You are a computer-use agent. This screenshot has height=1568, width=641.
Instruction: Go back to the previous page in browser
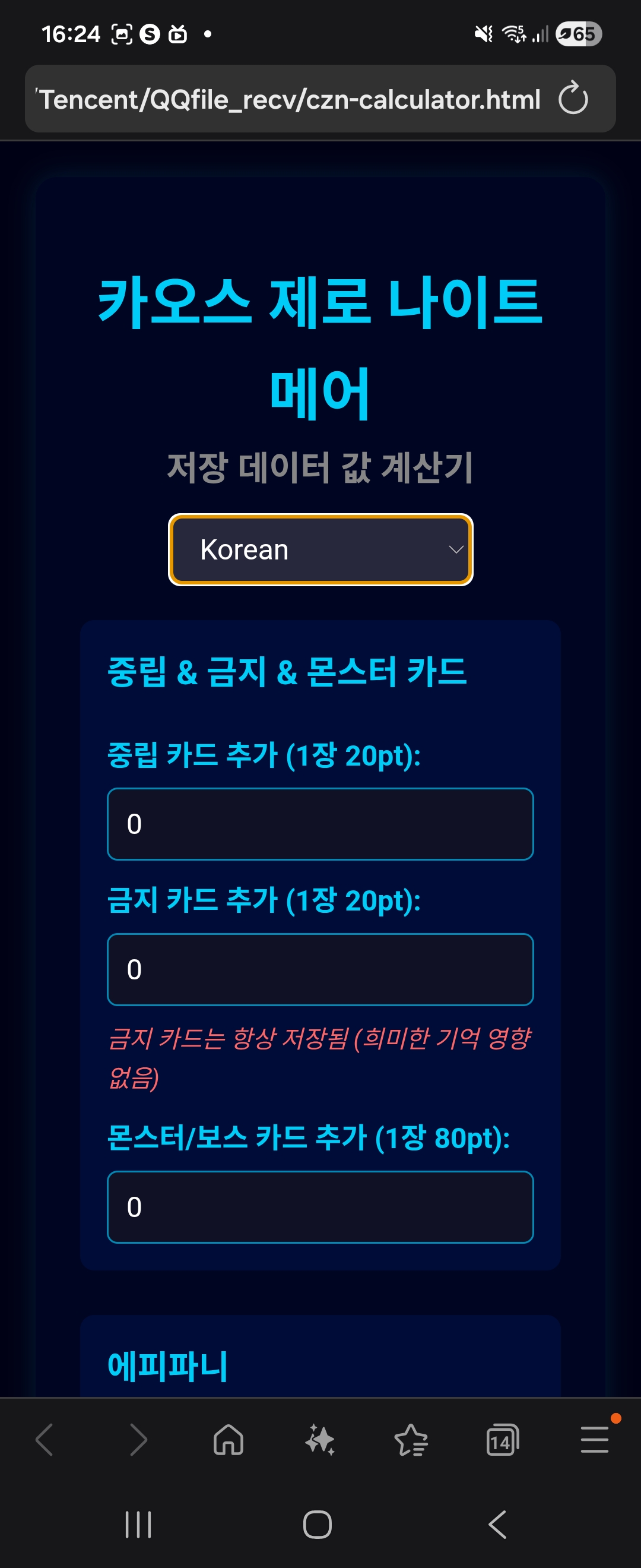(45, 1440)
